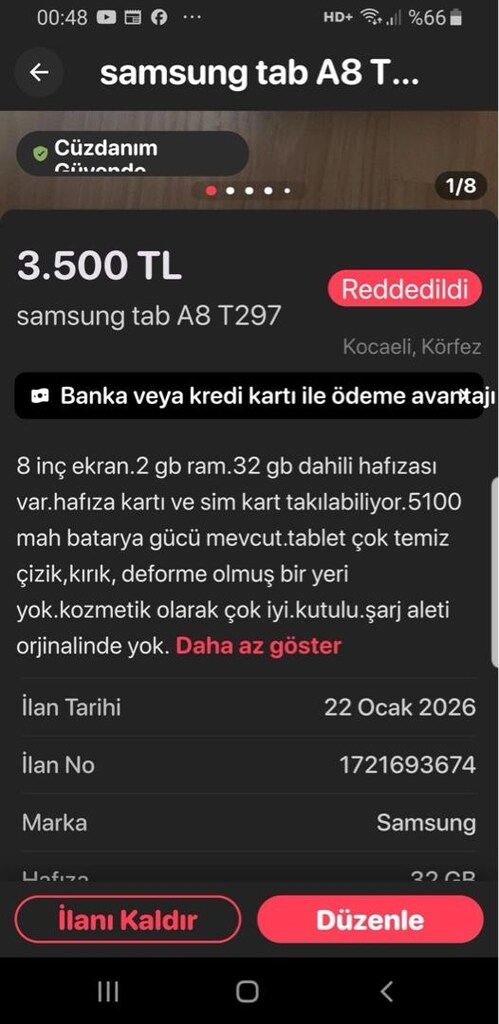Open the Cüzdanım Güvende badge

coord(133,154)
